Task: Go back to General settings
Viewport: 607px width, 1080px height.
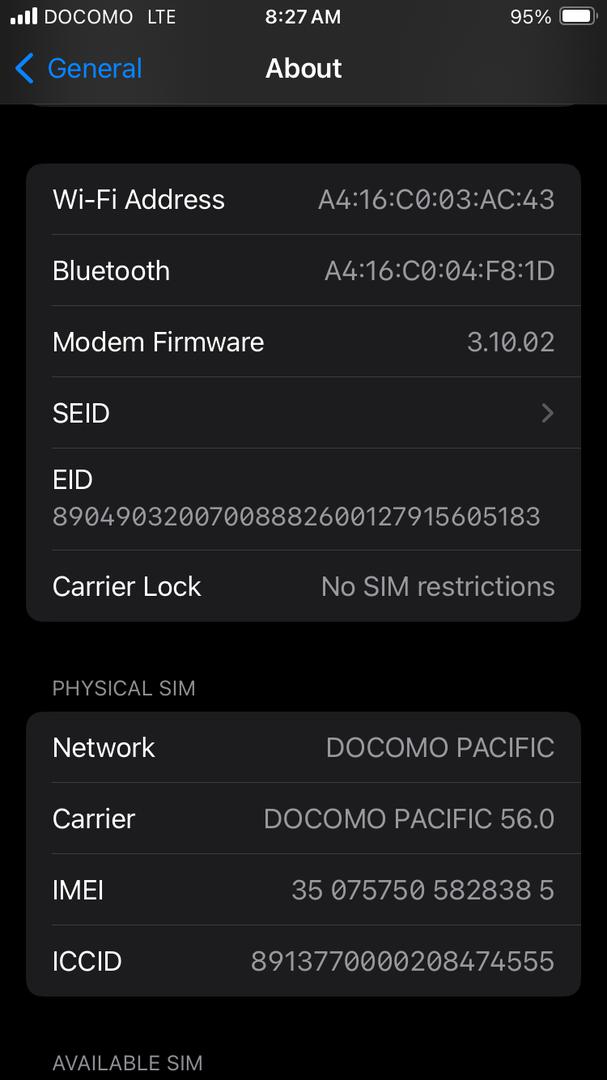Action: tap(79, 69)
